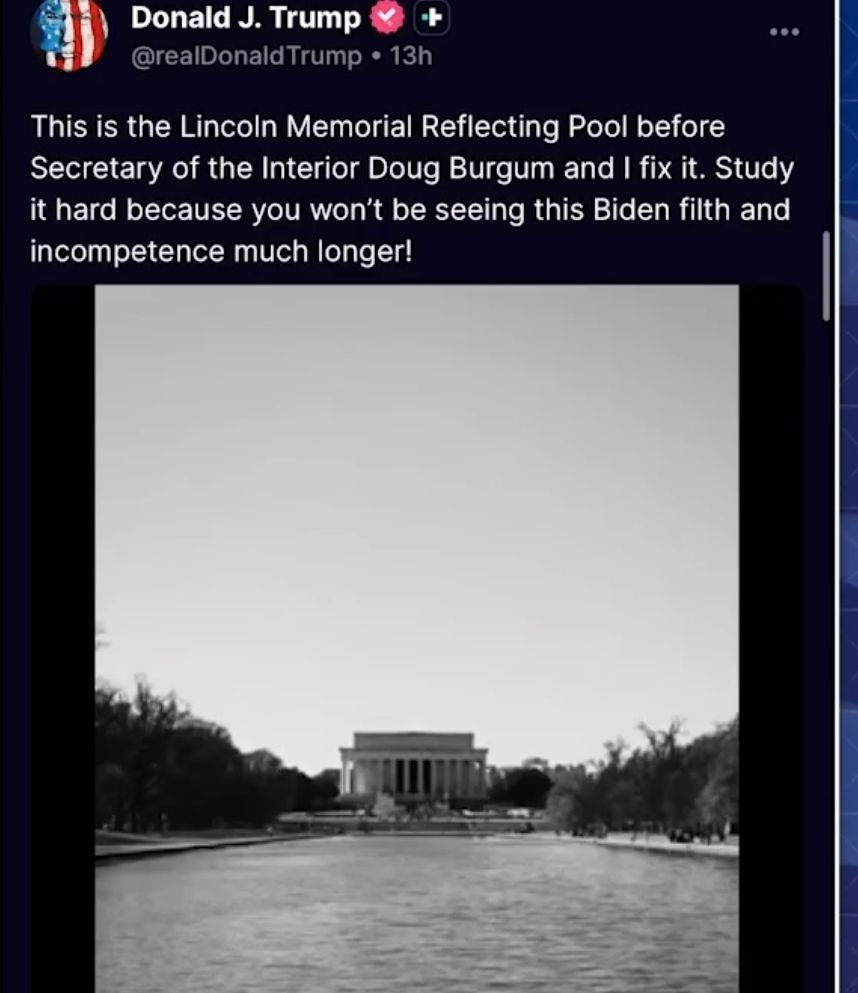Viewport: 858px width, 993px height.
Task: Open the post's three-dot overflow menu
Action: click(784, 32)
